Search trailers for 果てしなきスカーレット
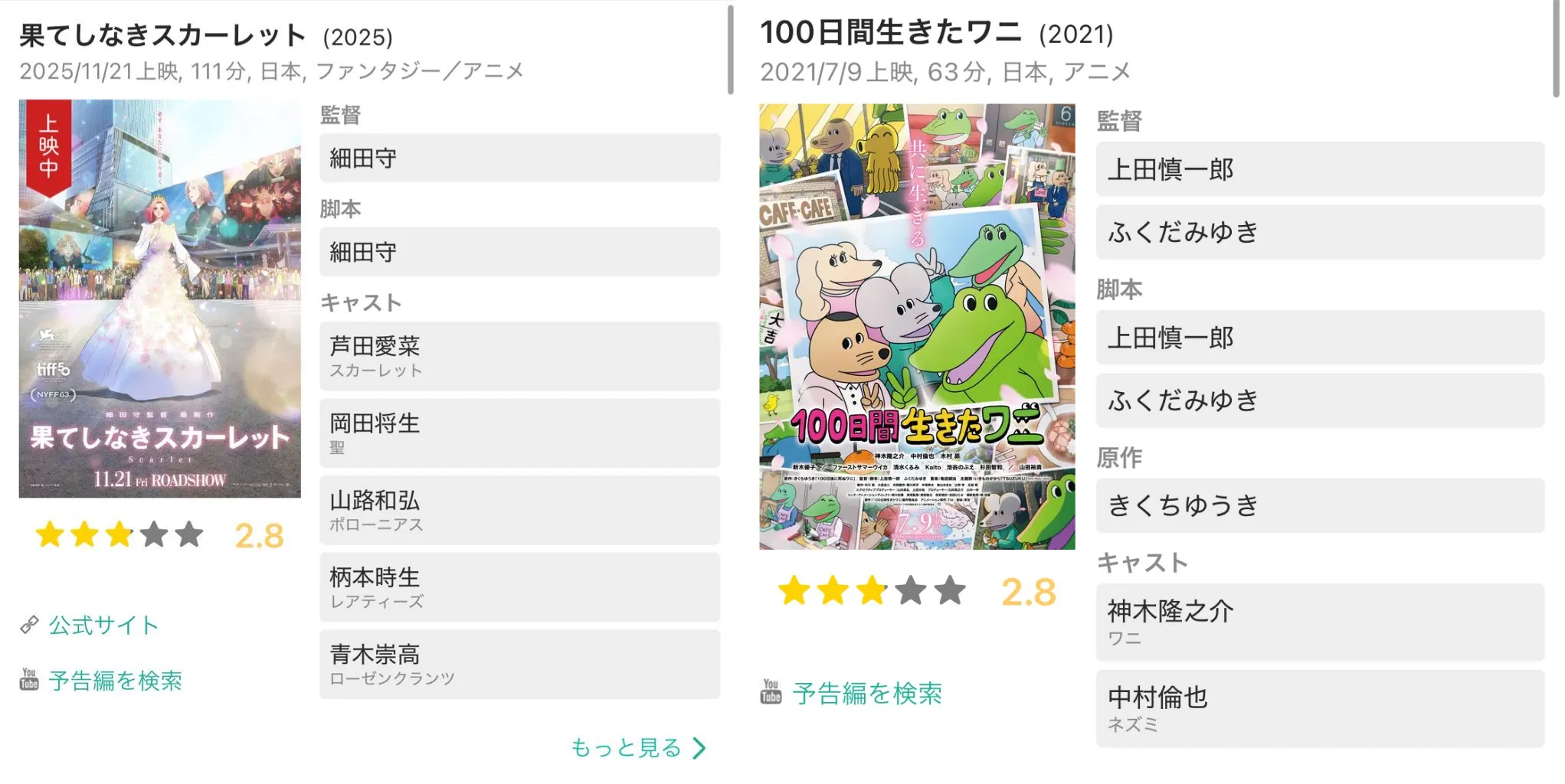 115,681
